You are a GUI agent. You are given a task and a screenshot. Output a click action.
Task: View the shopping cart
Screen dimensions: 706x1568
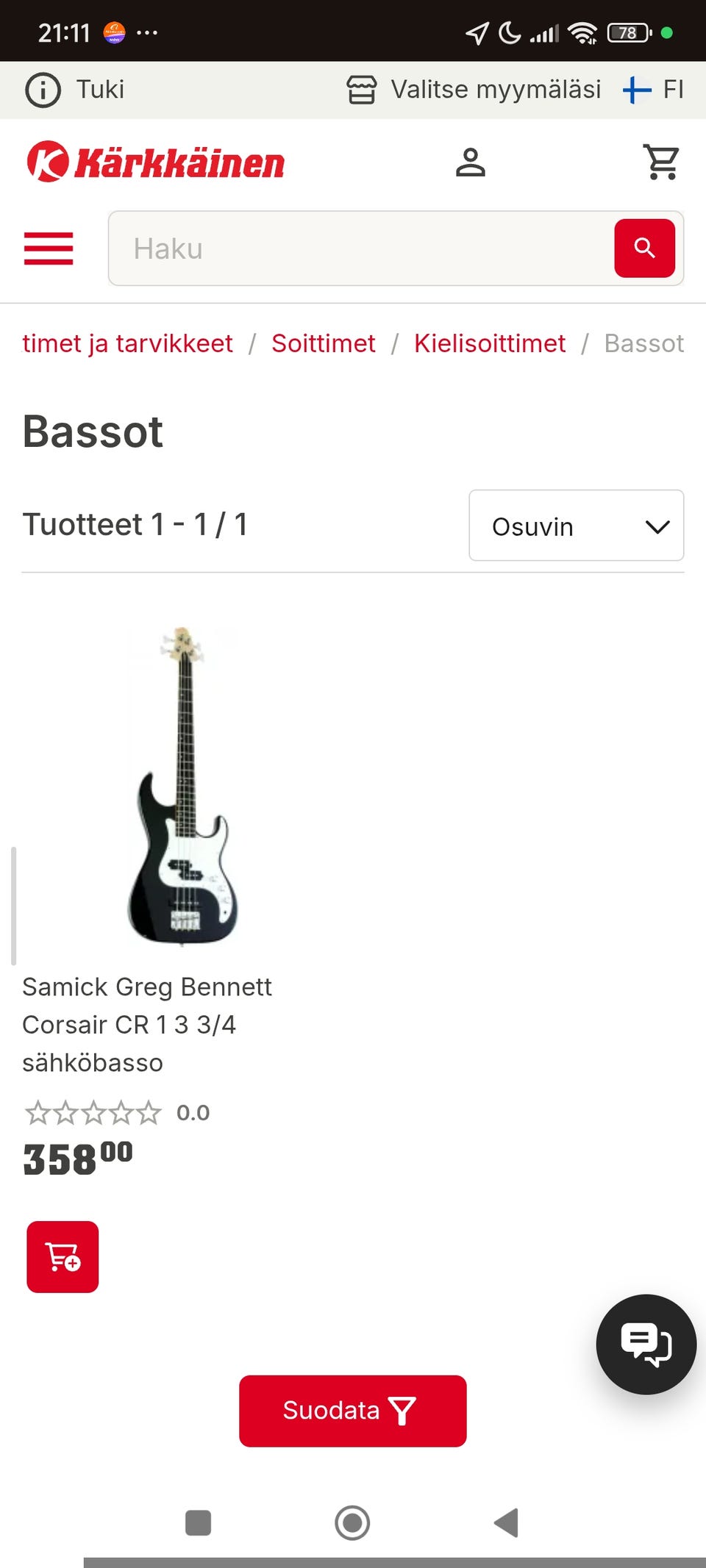[660, 162]
